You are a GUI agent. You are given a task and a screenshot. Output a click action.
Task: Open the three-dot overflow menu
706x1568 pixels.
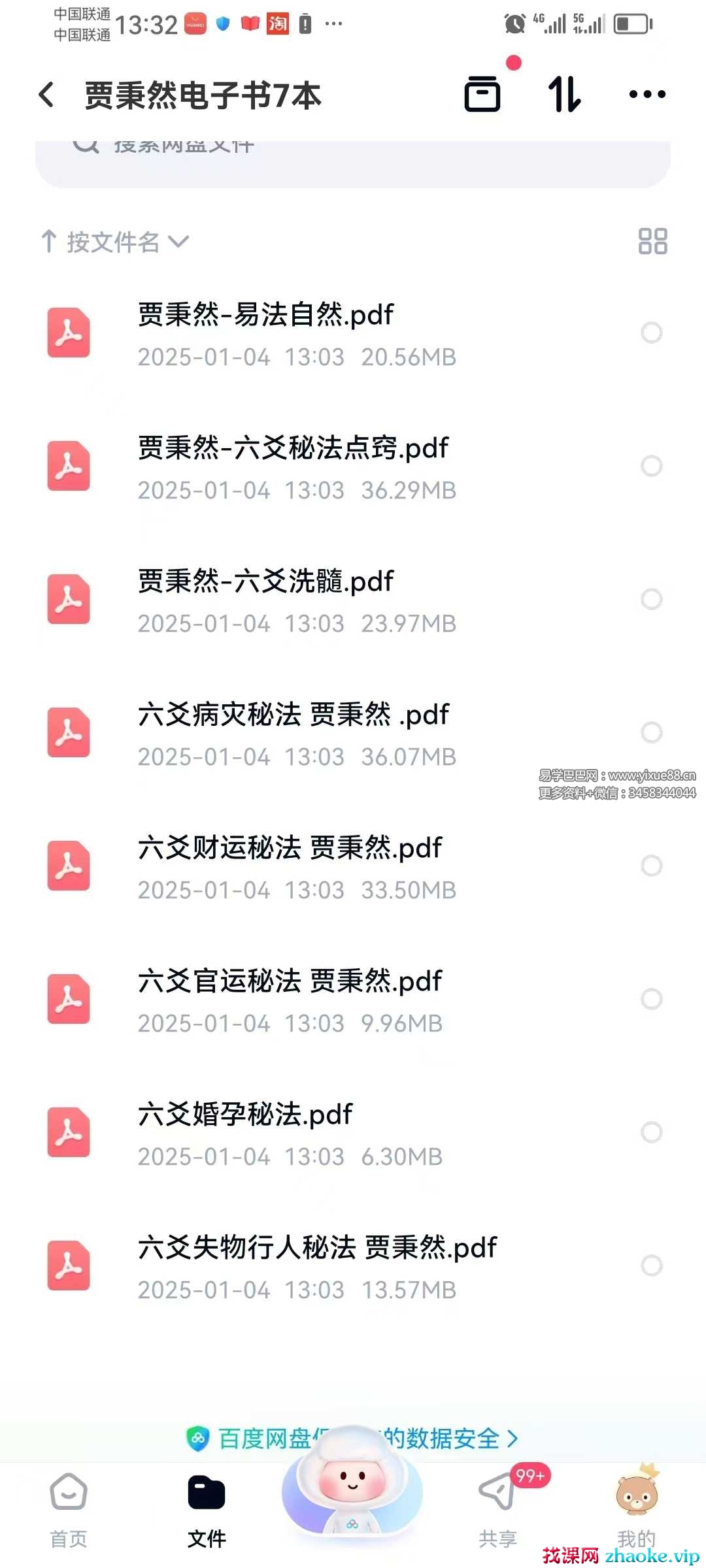647,94
